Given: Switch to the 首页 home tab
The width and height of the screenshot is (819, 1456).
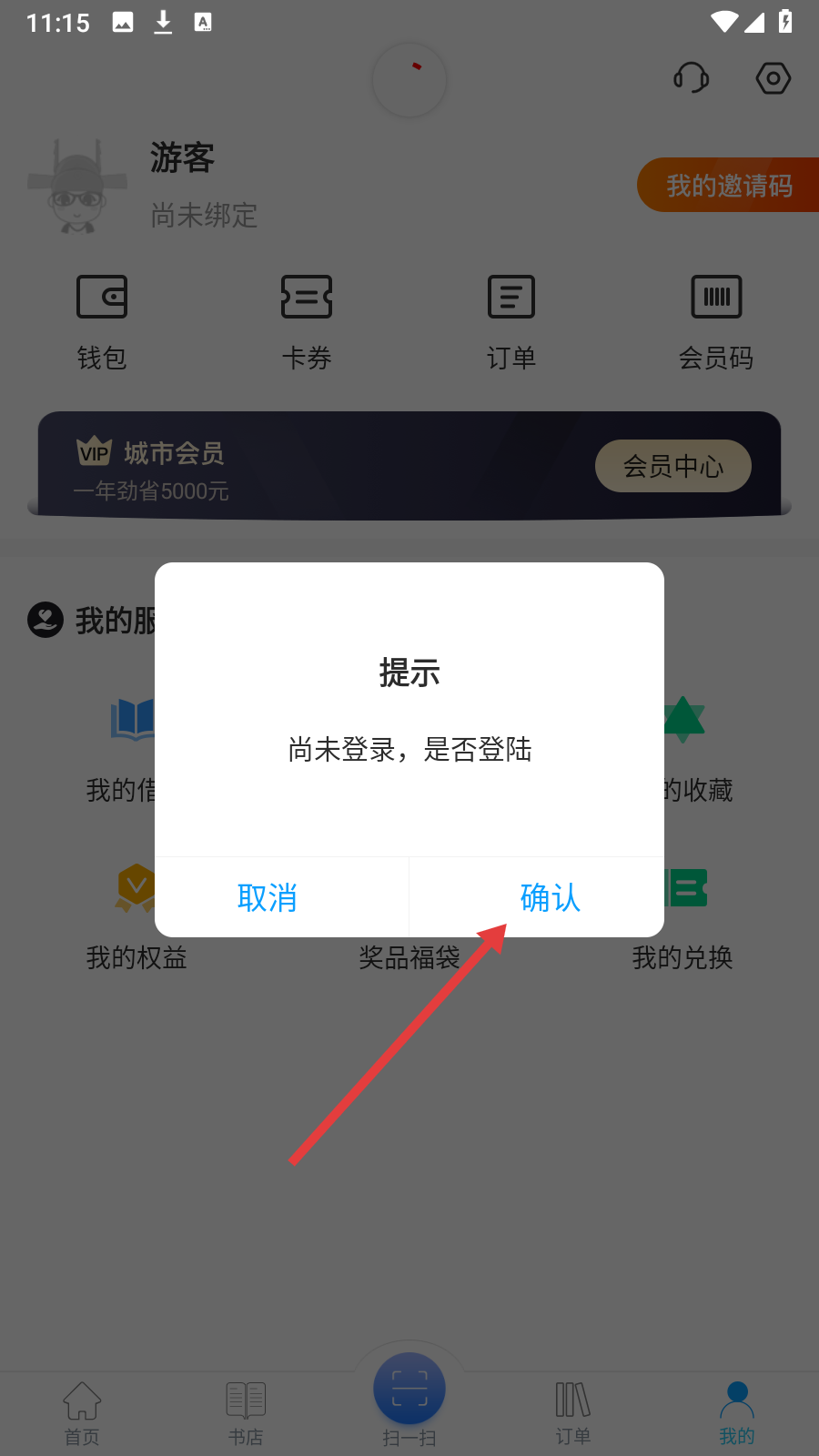Looking at the screenshot, I should pos(82,1413).
